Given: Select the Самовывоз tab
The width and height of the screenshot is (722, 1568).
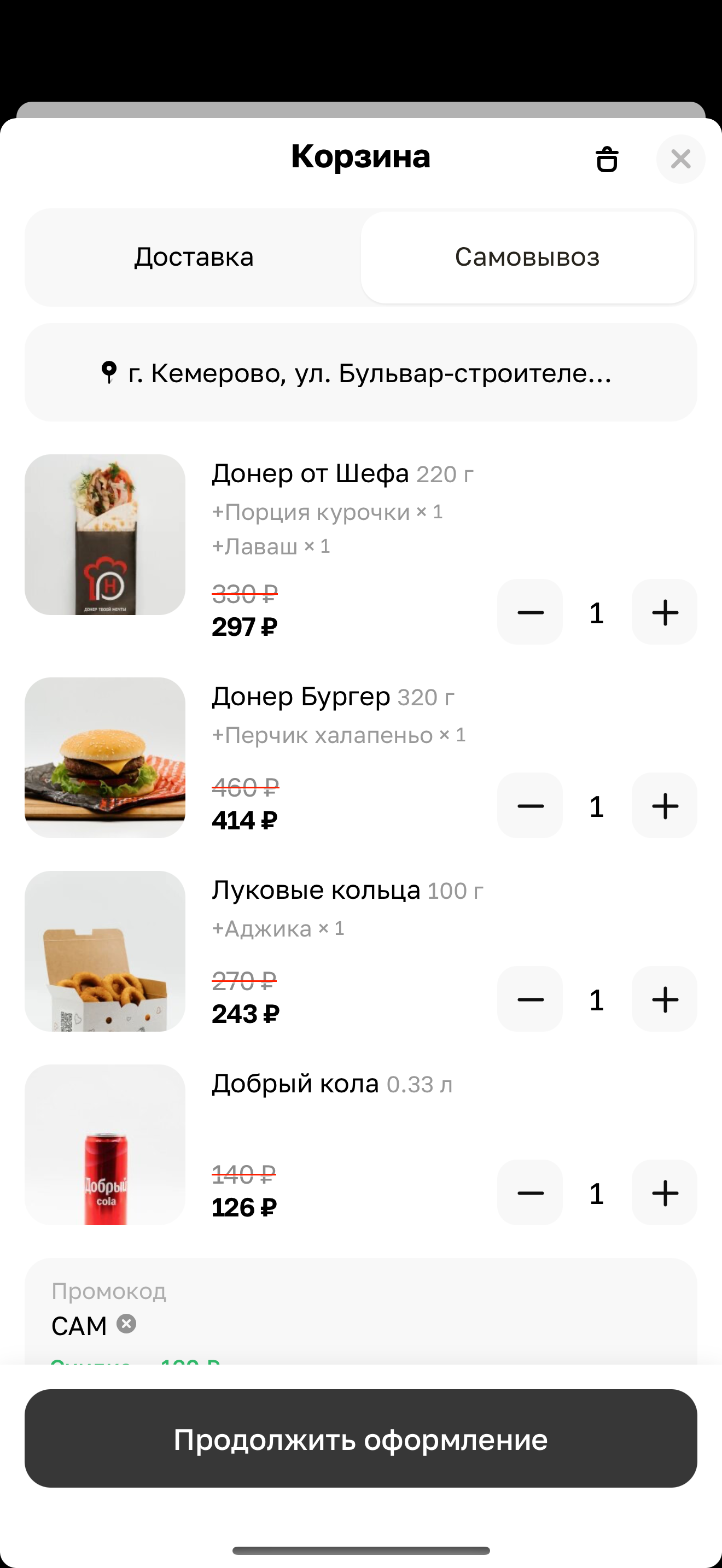Looking at the screenshot, I should (x=527, y=257).
